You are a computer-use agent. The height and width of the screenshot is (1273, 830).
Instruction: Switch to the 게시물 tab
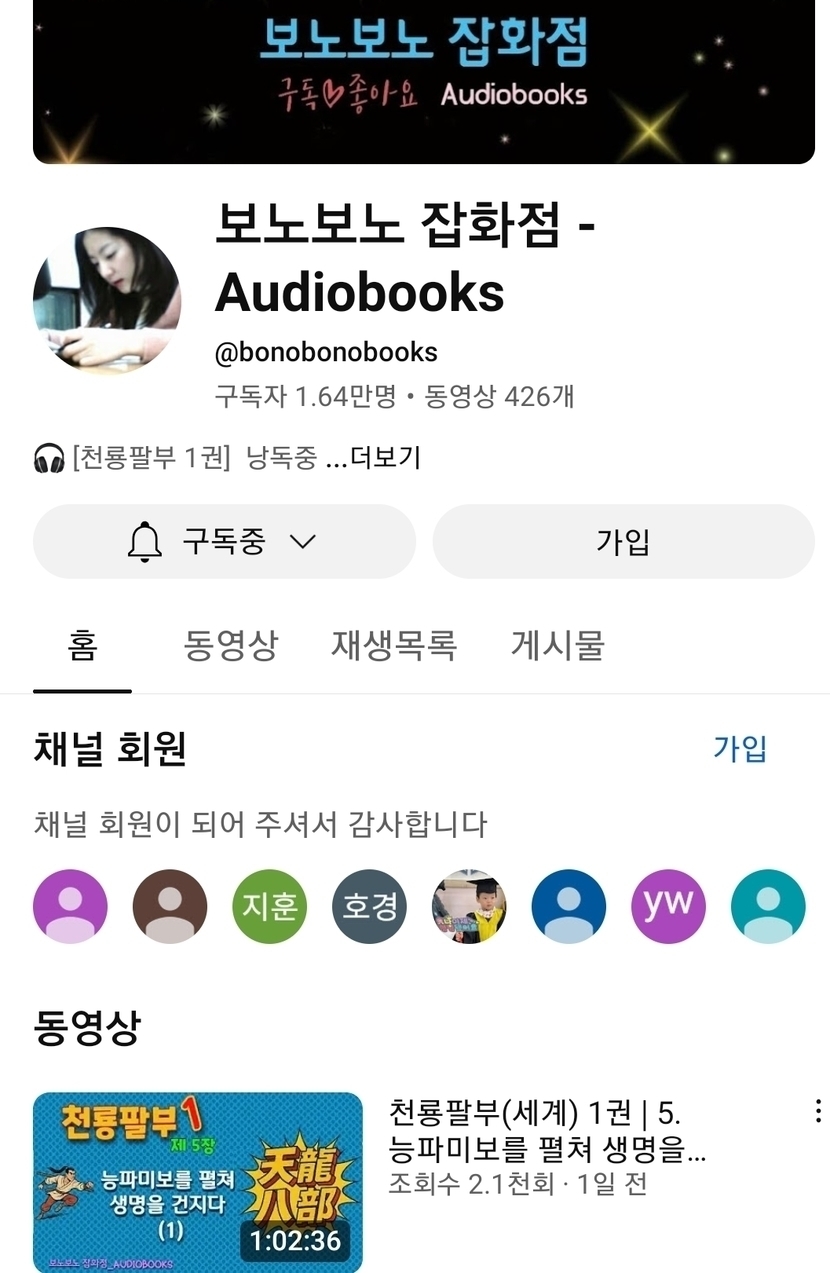coord(557,646)
